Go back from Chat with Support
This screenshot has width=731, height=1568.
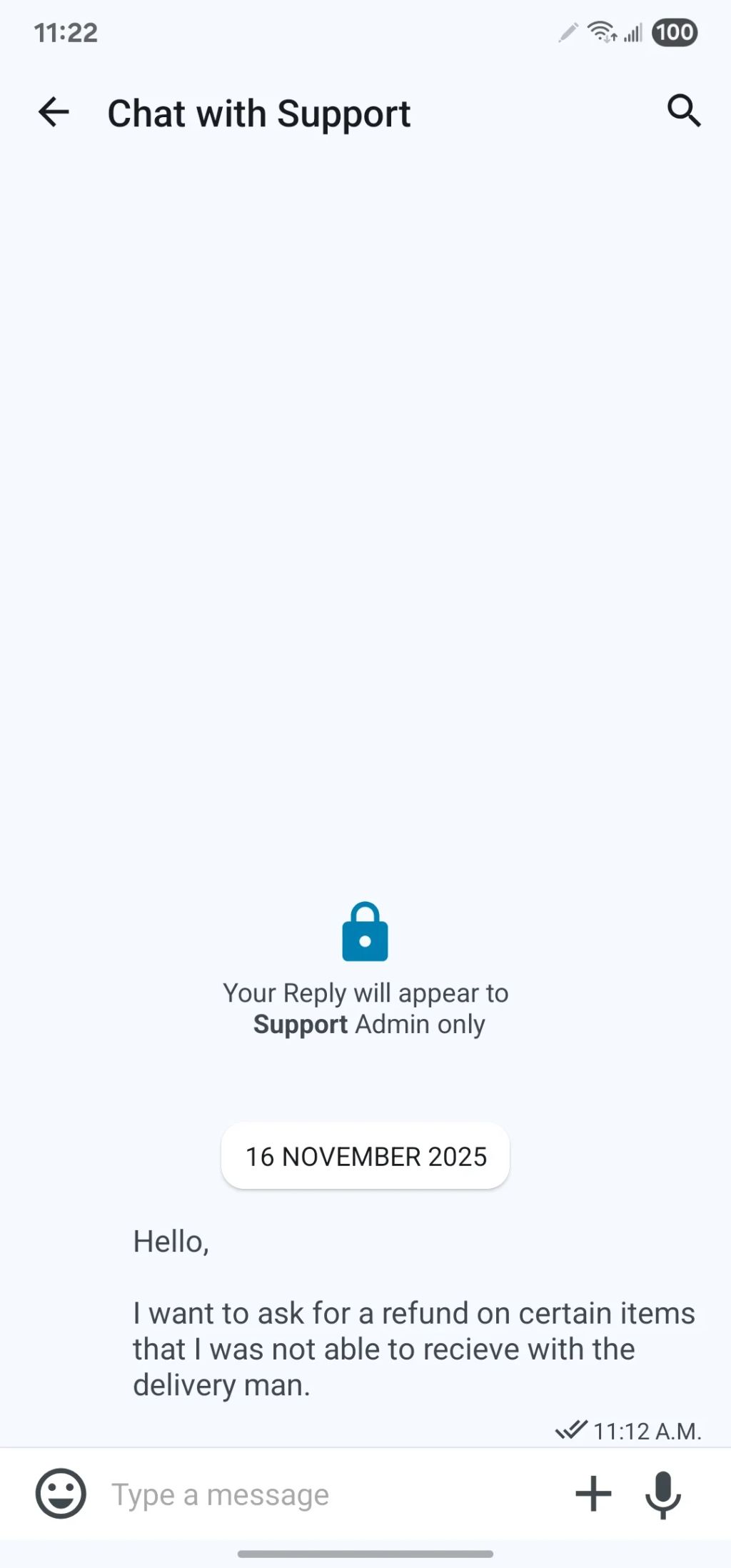click(54, 113)
